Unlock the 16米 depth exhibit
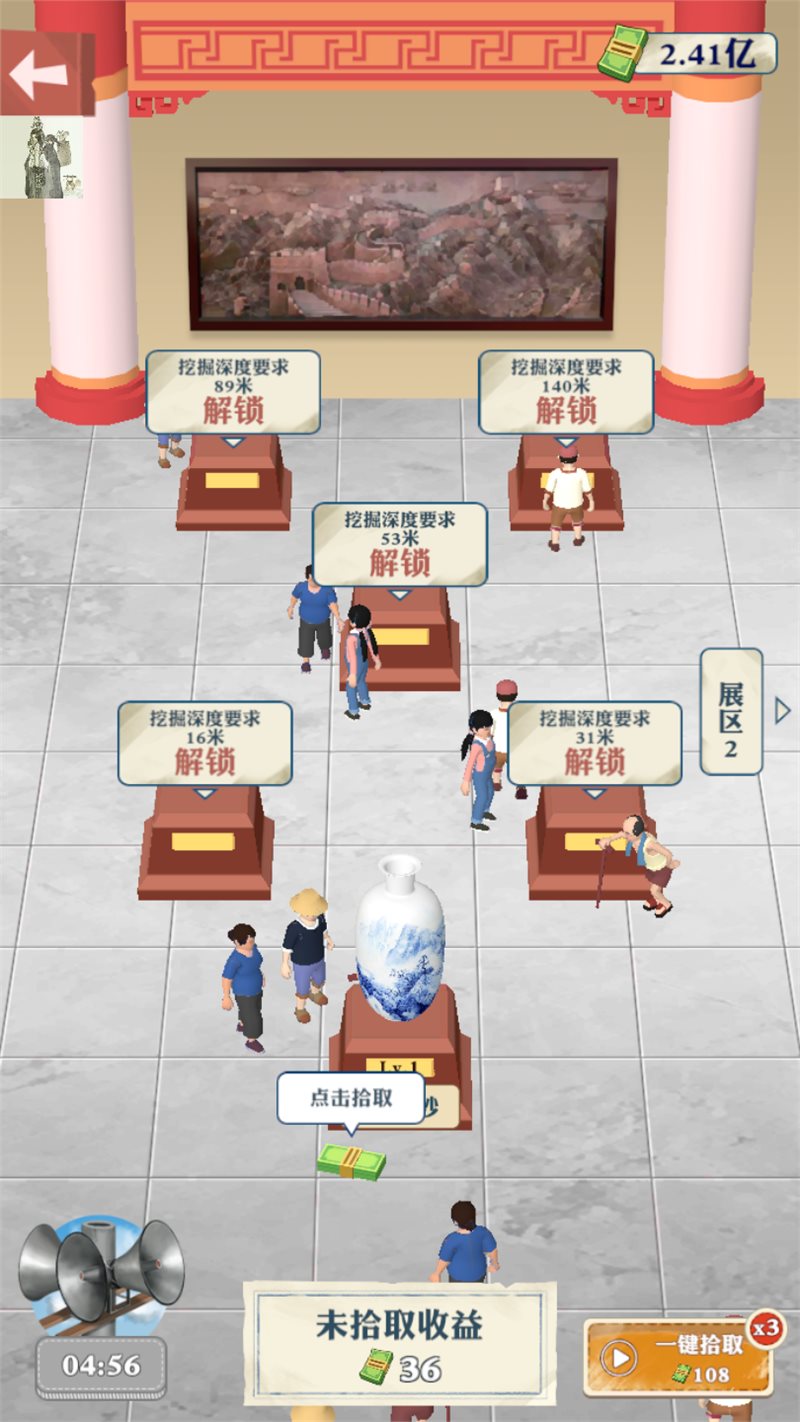Viewport: 800px width, 1422px height. pyautogui.click(x=205, y=760)
